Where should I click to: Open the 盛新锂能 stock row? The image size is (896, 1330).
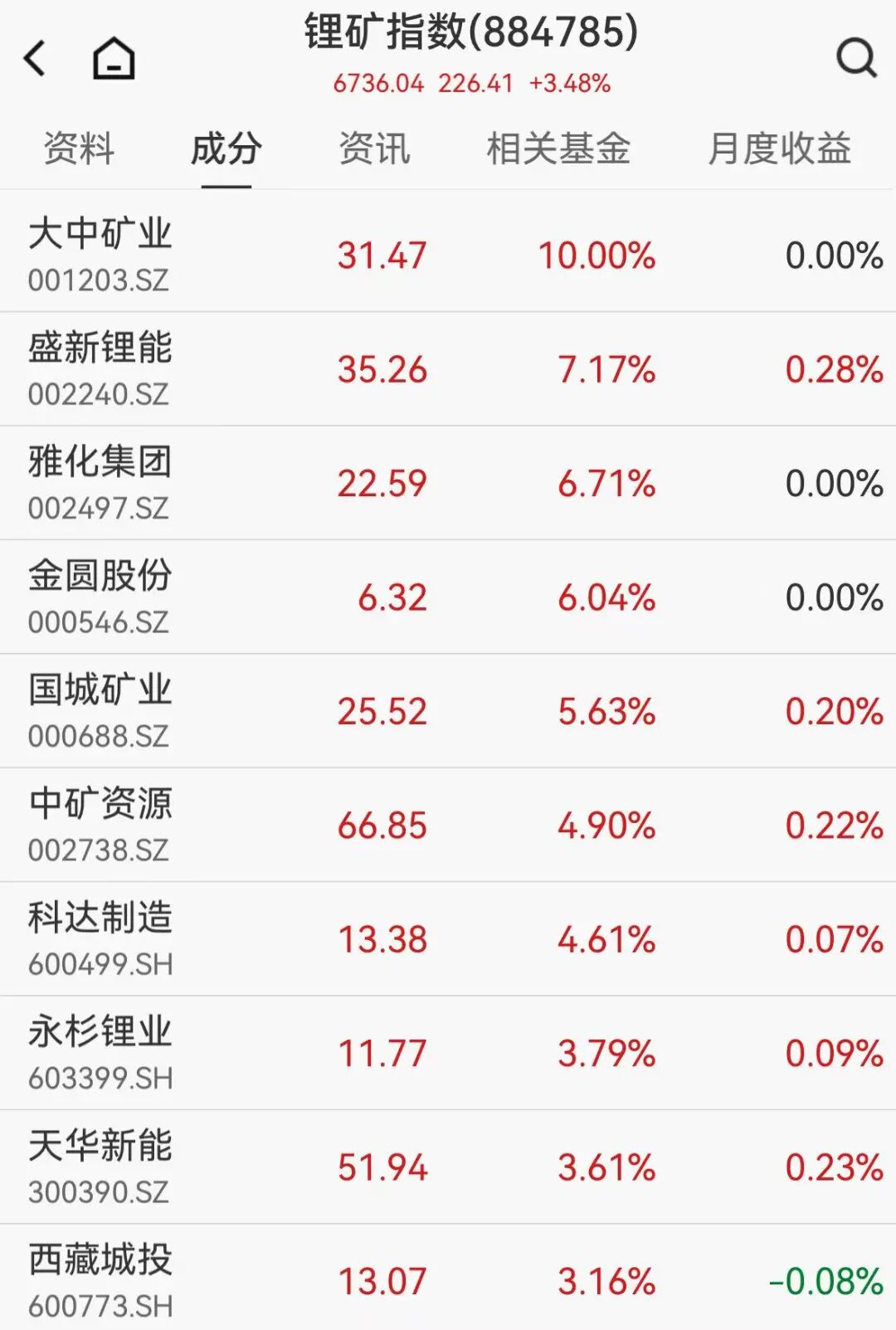click(x=448, y=368)
